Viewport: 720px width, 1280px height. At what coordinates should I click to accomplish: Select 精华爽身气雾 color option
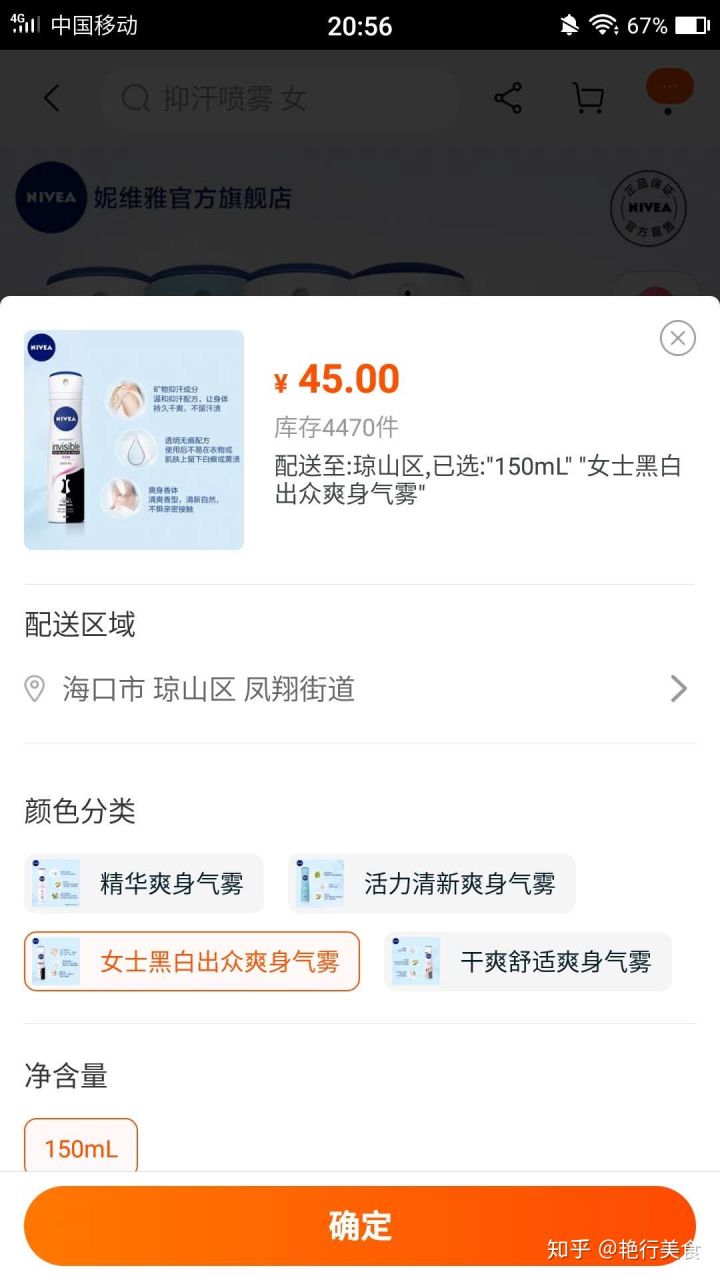(x=143, y=883)
